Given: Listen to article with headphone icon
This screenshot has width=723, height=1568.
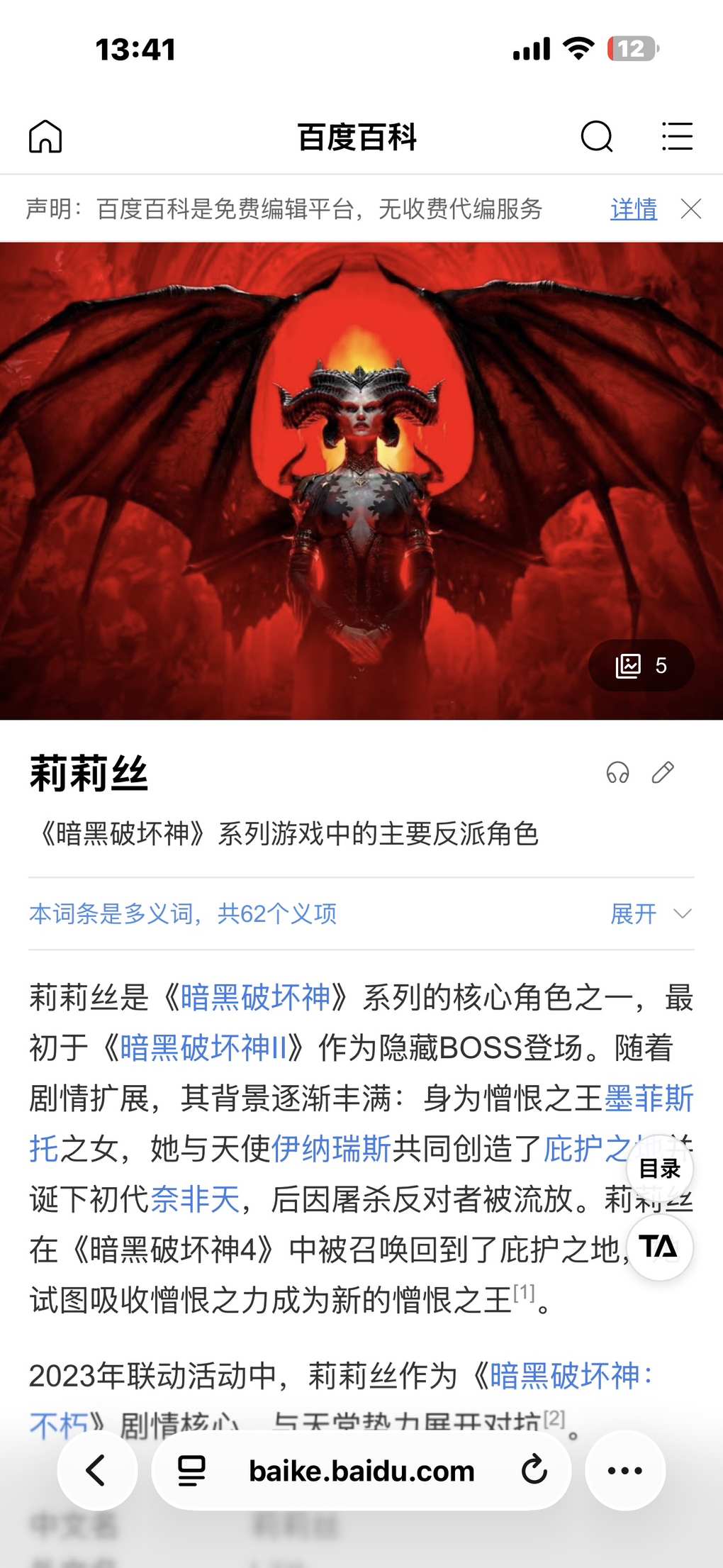Looking at the screenshot, I should click(x=617, y=772).
